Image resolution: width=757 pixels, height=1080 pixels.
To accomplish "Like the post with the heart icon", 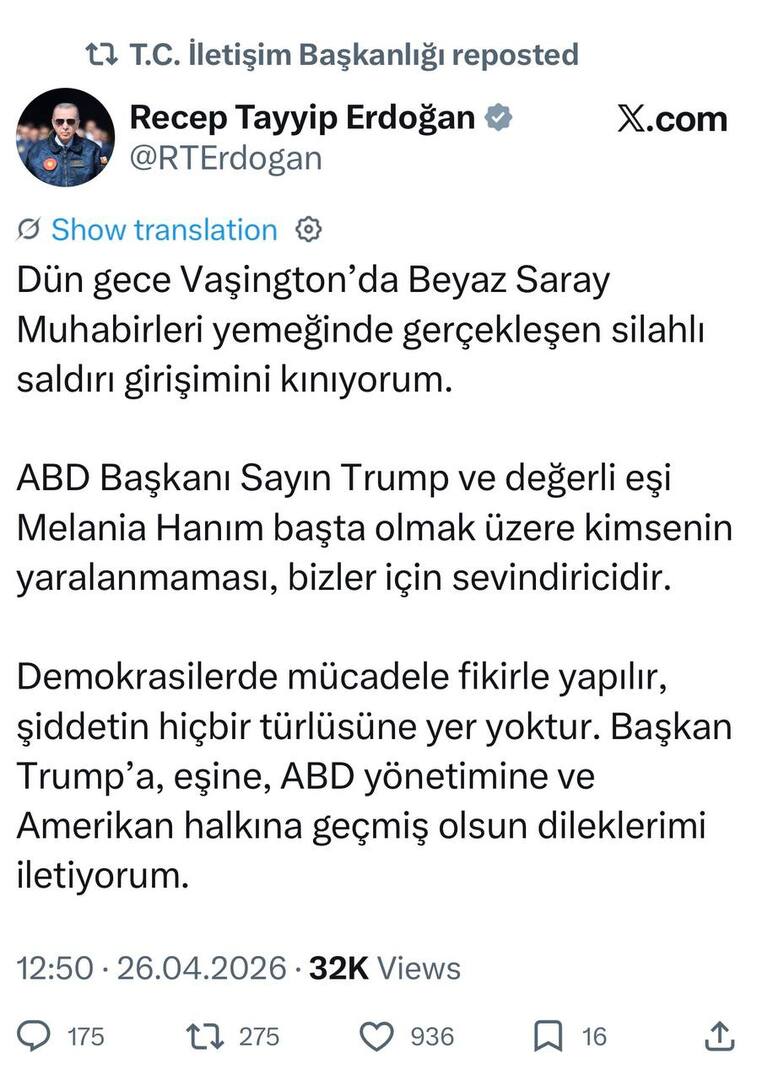I will pyautogui.click(x=376, y=1036).
